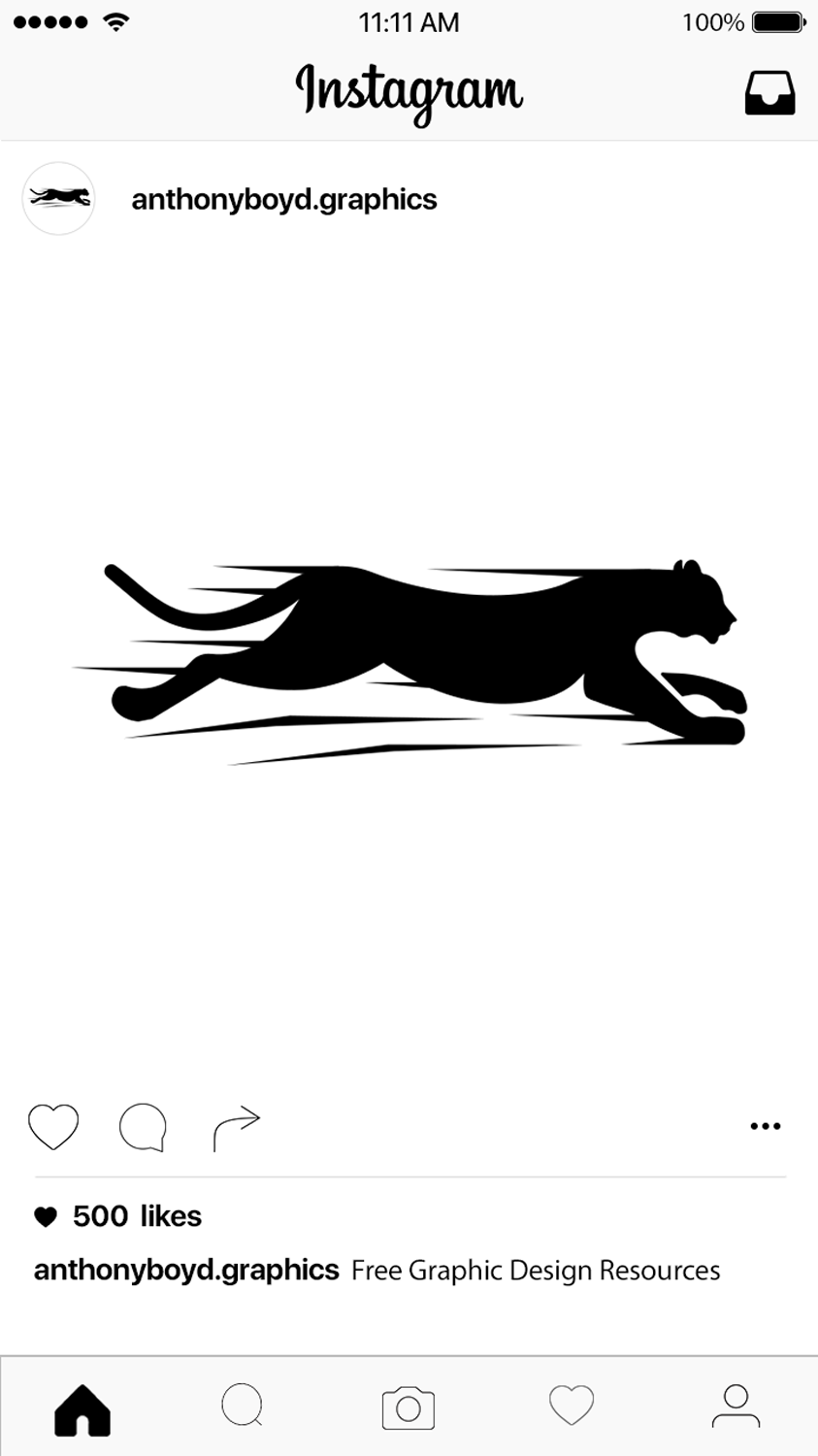Share the post with the arrow icon

[237, 1127]
